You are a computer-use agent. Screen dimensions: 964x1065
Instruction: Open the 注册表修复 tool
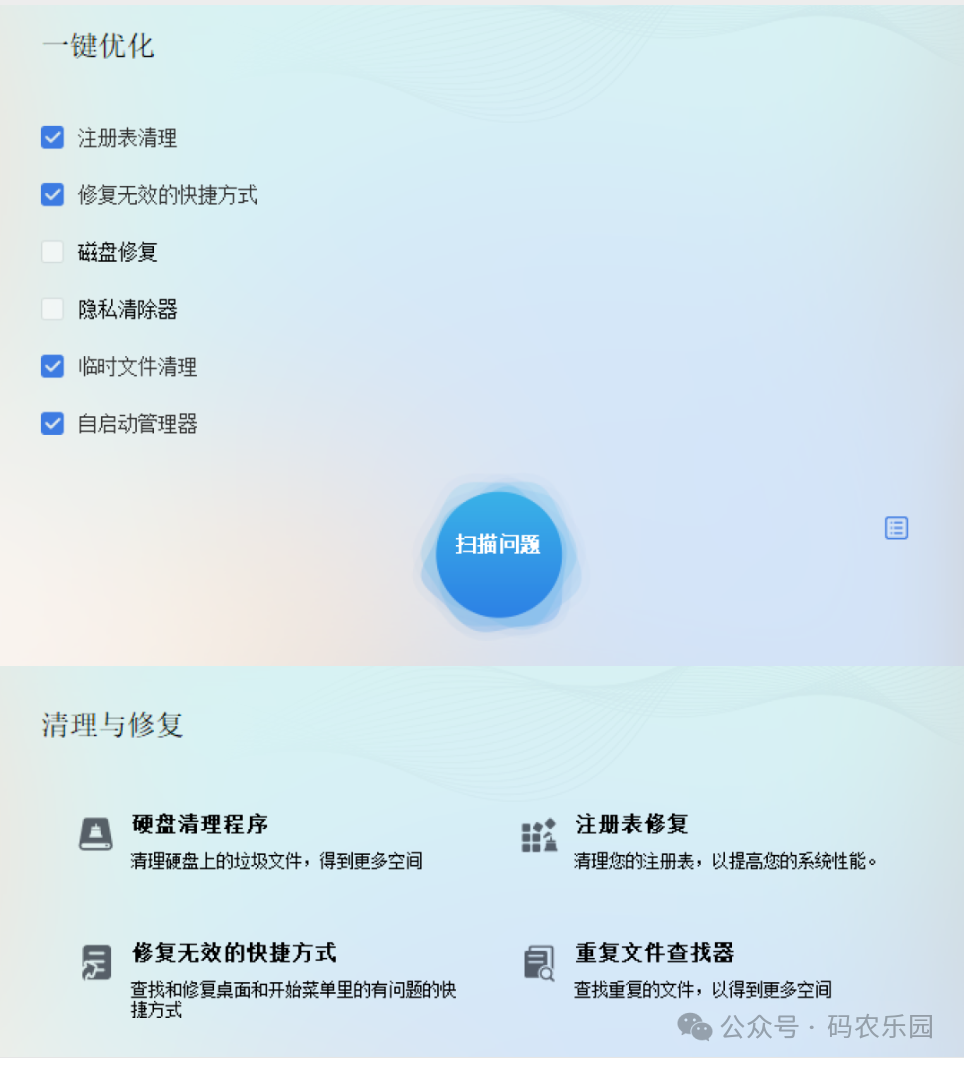point(631,825)
